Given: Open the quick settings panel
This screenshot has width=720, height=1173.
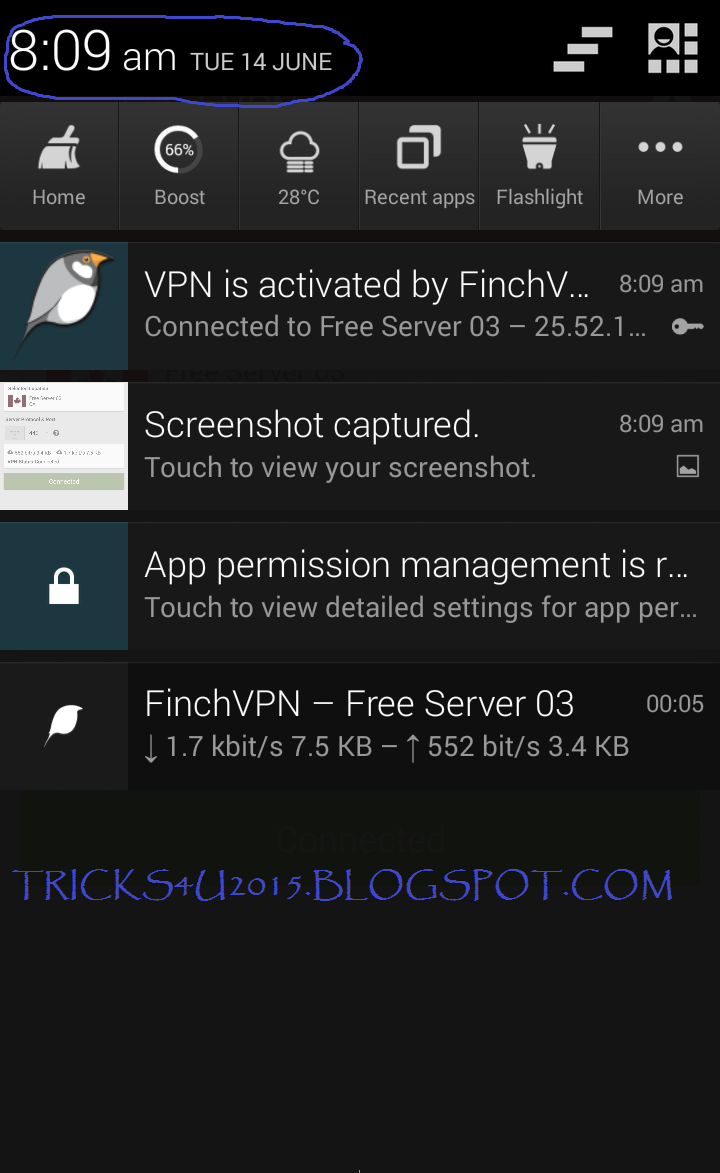Looking at the screenshot, I should (x=672, y=49).
